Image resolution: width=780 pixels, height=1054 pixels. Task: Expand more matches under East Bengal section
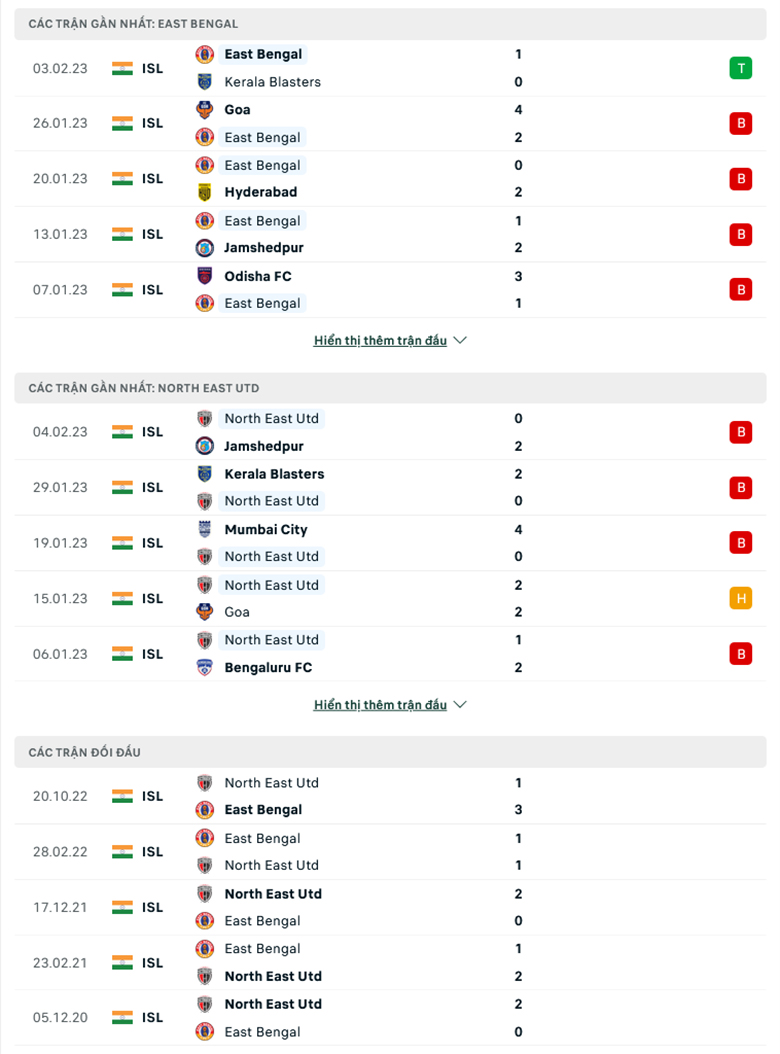[390, 340]
